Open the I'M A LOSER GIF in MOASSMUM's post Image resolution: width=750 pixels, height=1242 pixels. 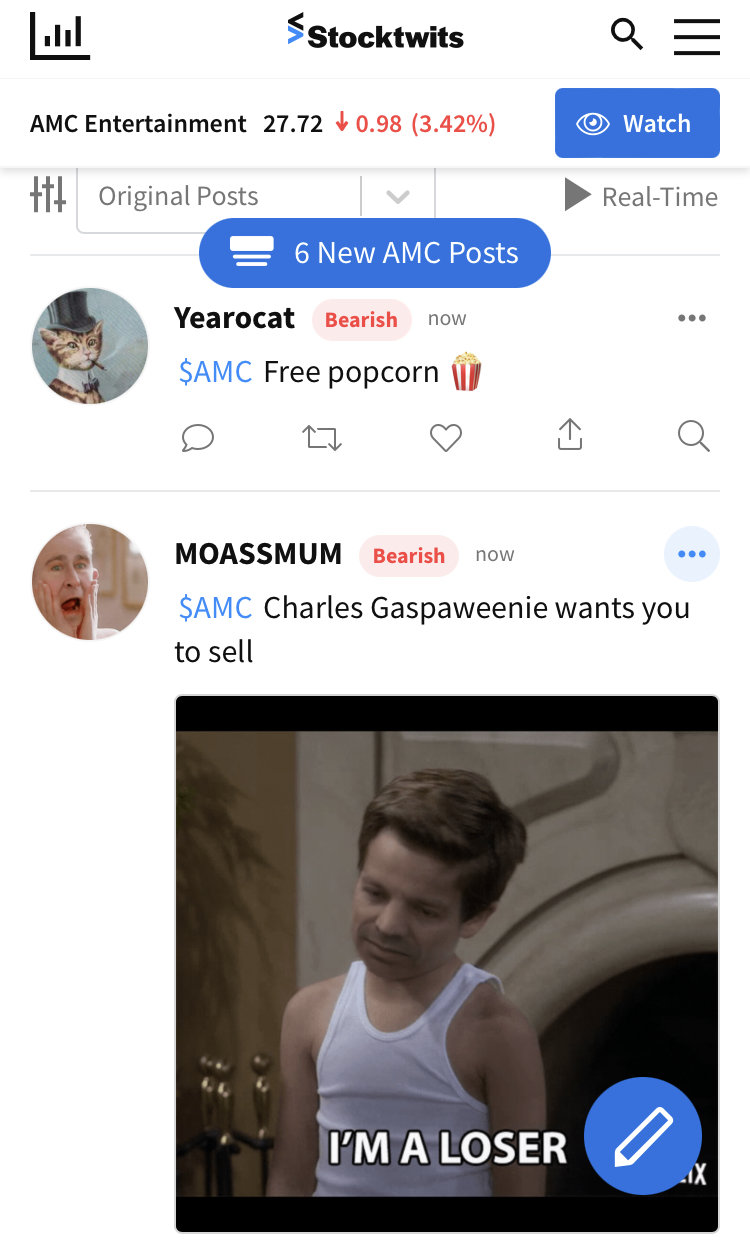(x=447, y=964)
